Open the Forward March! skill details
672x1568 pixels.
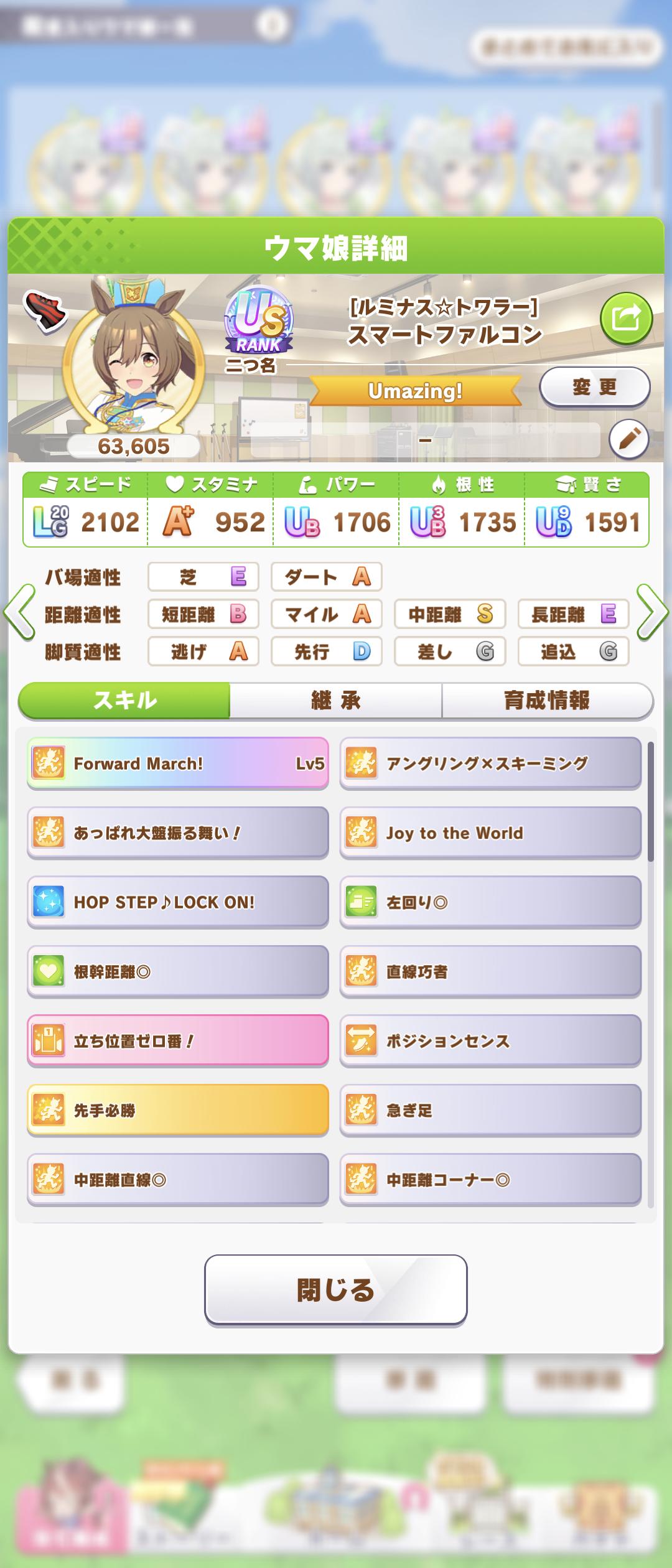tap(177, 763)
